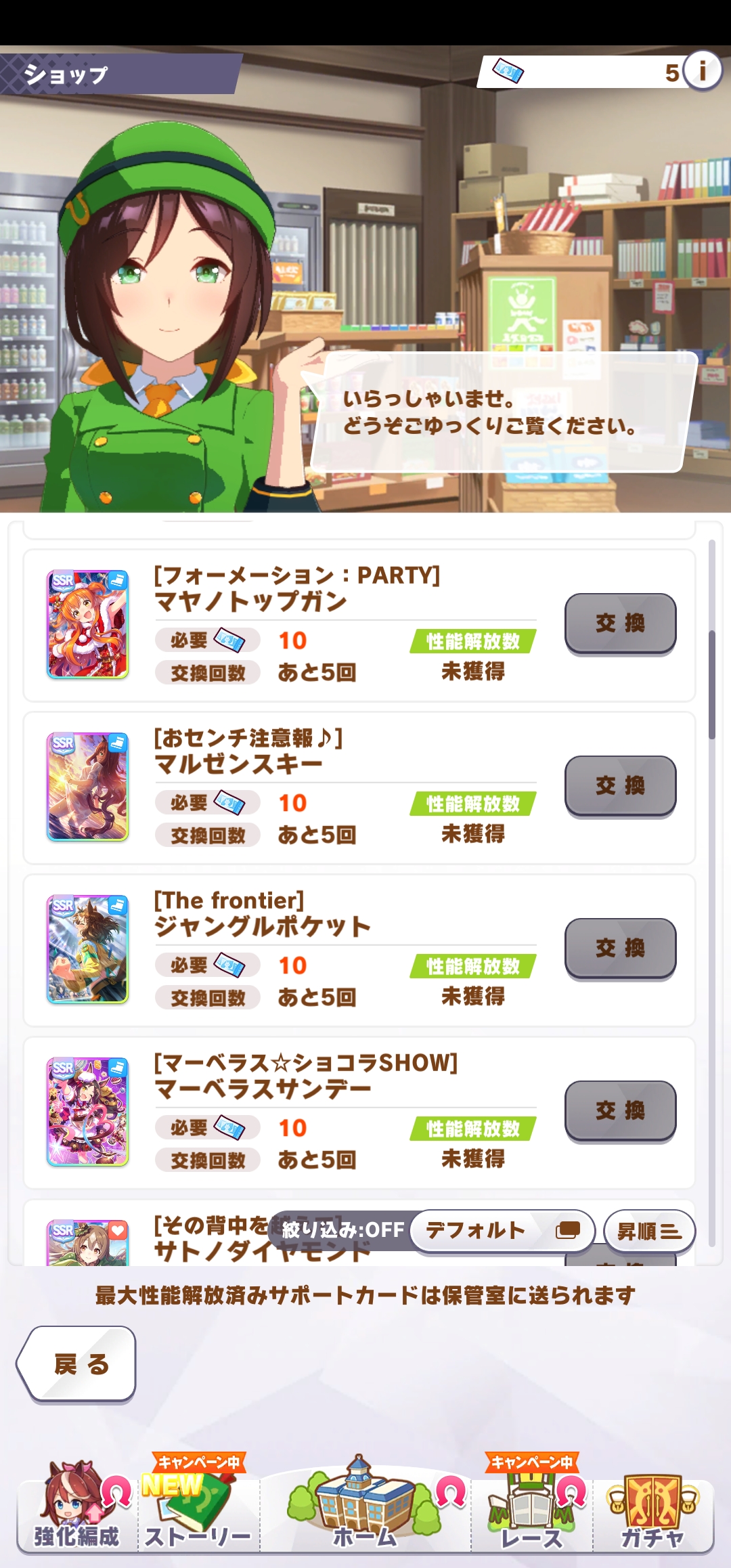Toggle the 昇順 sort order
731x1568 pixels.
(x=649, y=1231)
